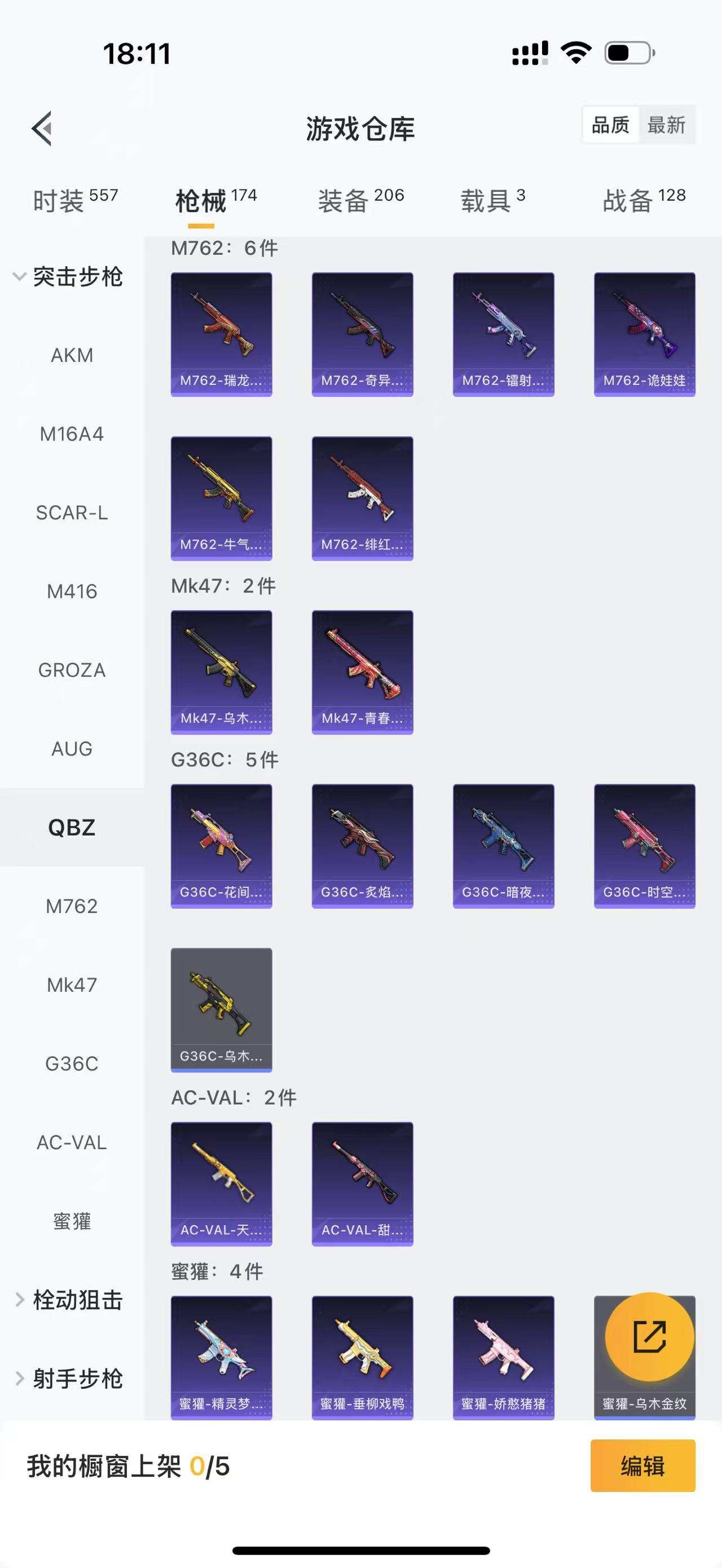Select GROZA in the weapon list
Screen dimensions: 722x1568
[72, 670]
